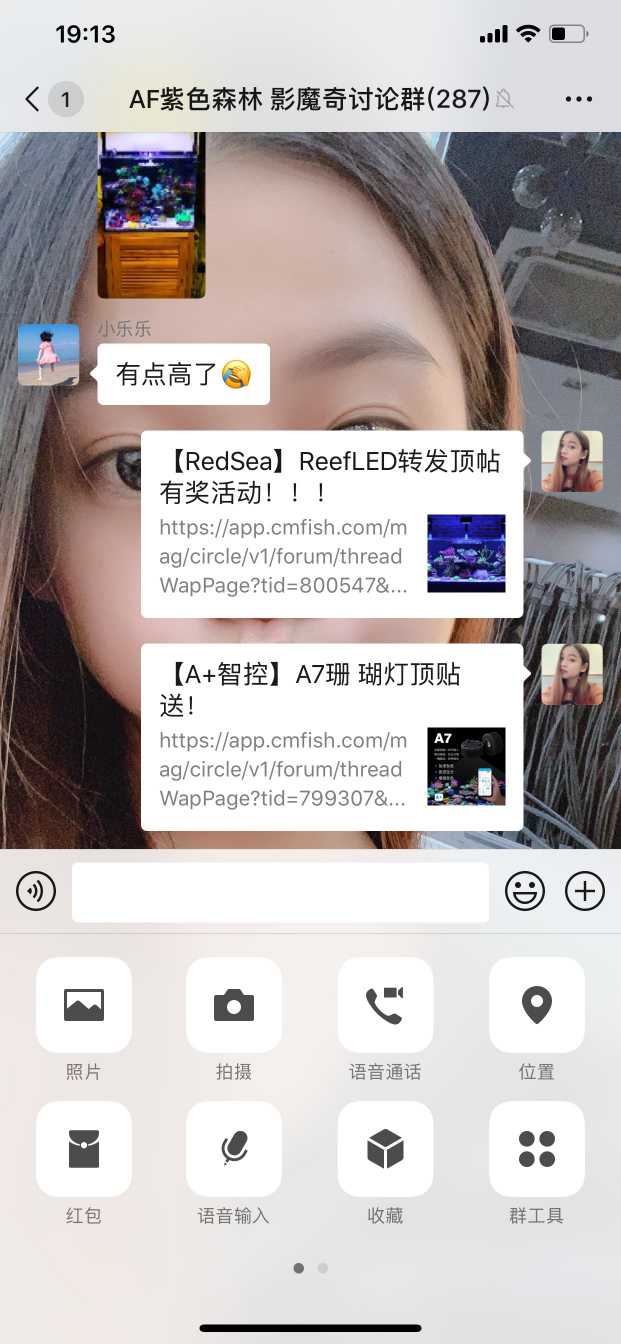621x1344 pixels.
Task: Jump to the second panel page dot
Action: [x=323, y=1268]
